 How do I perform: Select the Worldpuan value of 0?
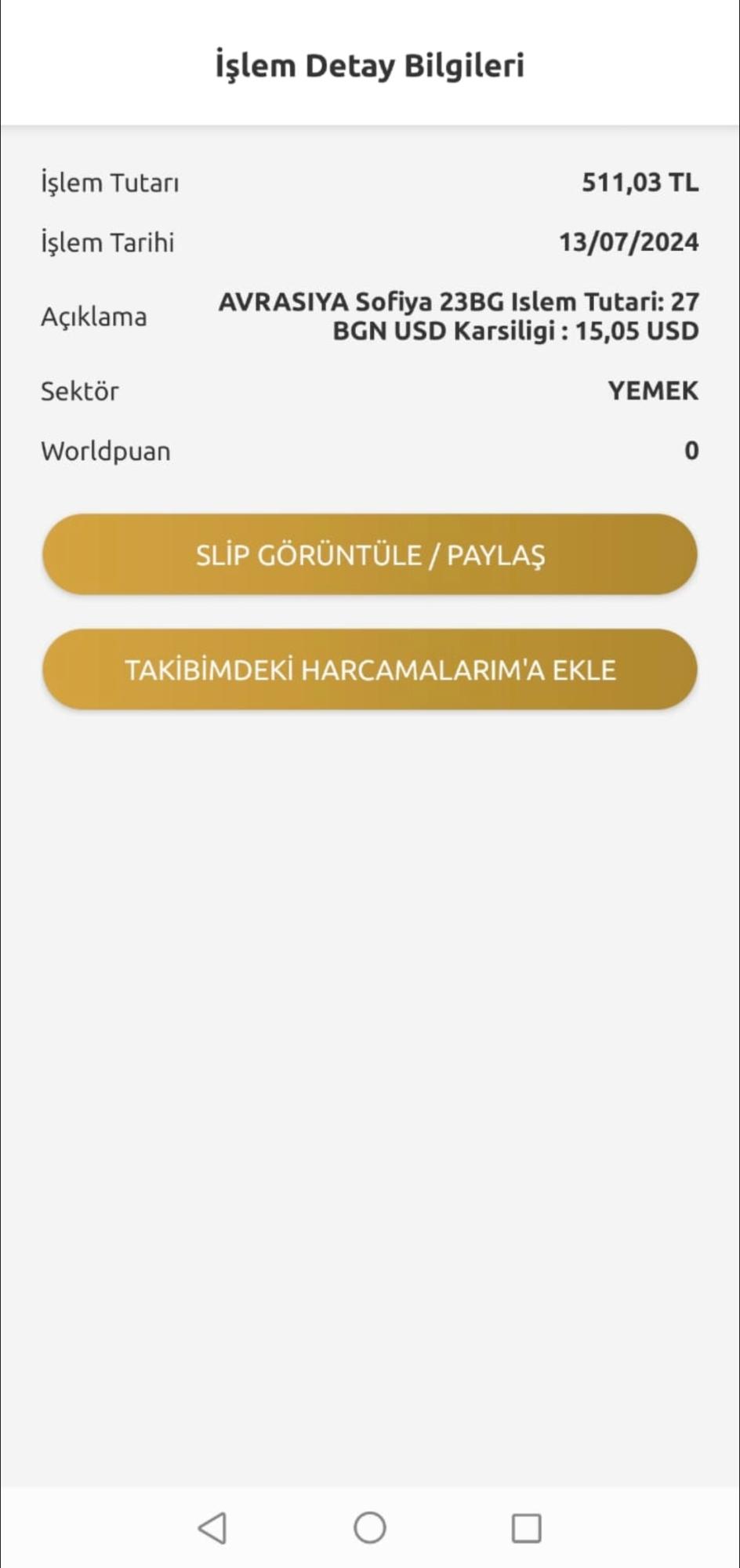click(691, 448)
